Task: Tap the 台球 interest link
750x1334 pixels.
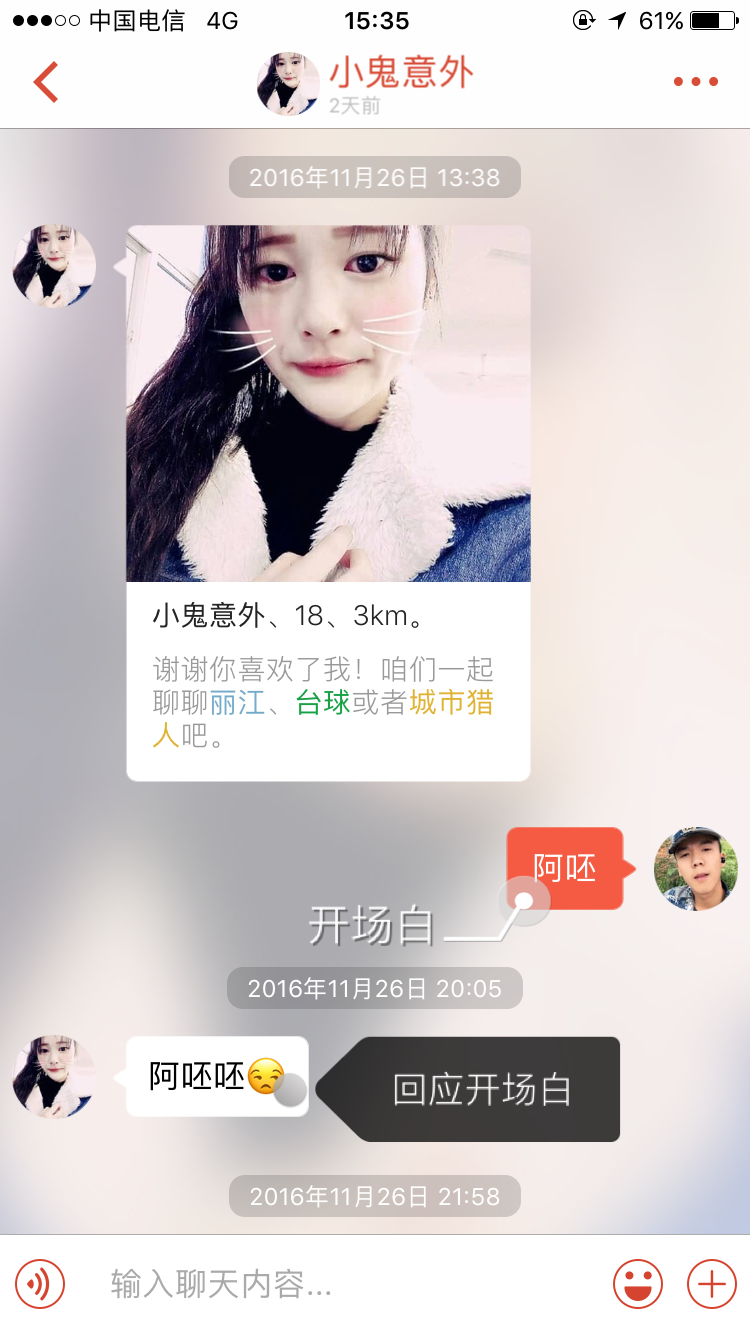Action: 323,703
